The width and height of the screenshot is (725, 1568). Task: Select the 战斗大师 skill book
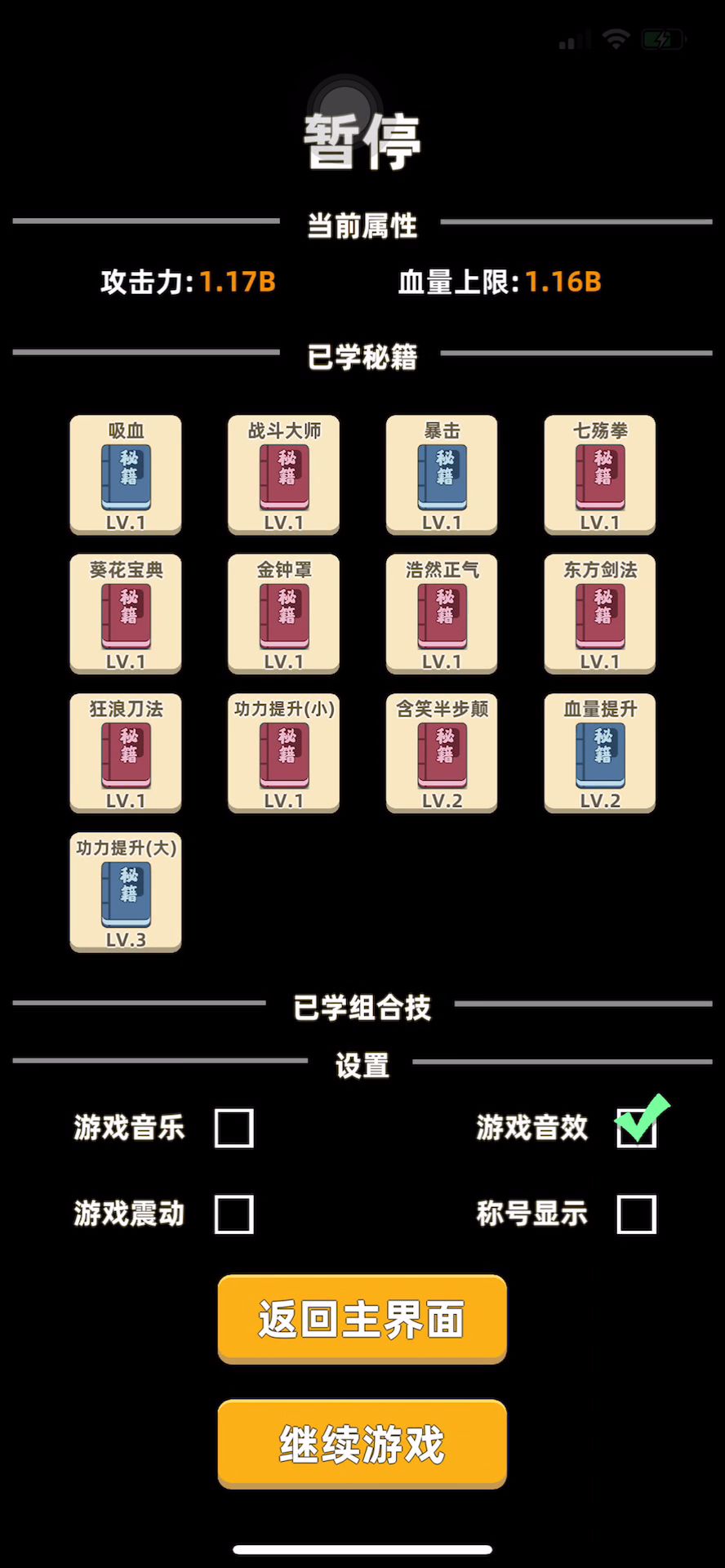click(283, 474)
